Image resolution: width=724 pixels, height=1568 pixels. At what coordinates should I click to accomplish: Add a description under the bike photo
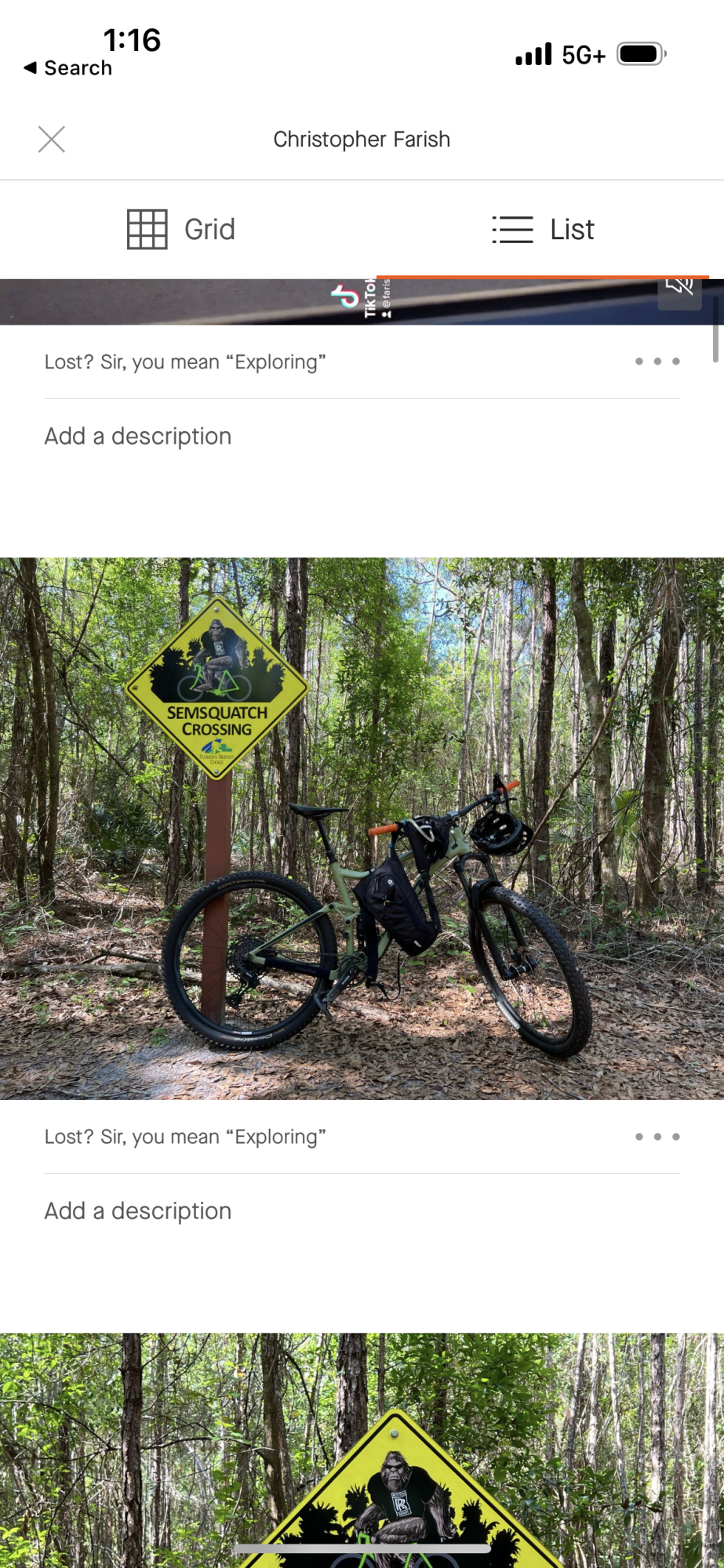(x=138, y=1210)
